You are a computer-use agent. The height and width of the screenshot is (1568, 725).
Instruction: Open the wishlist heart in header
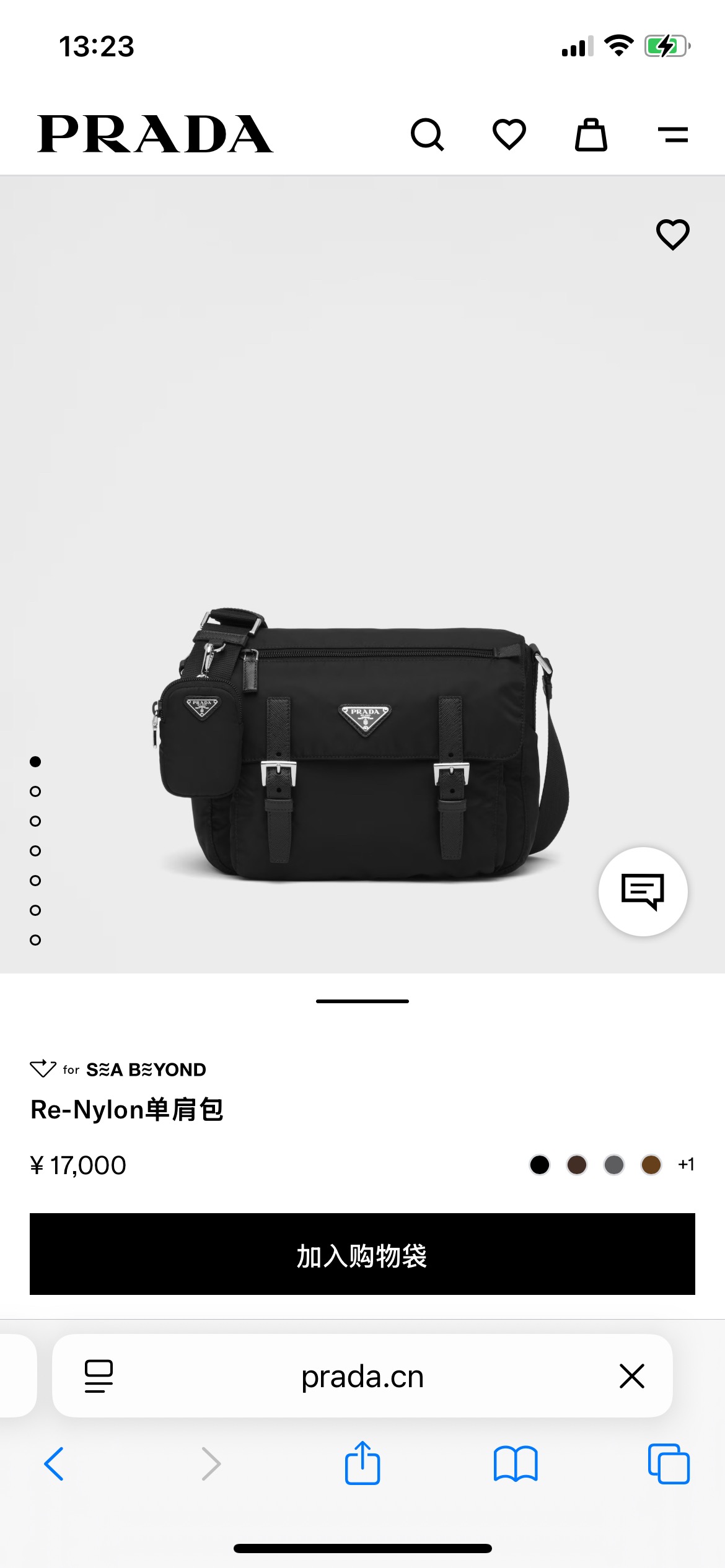tap(509, 134)
